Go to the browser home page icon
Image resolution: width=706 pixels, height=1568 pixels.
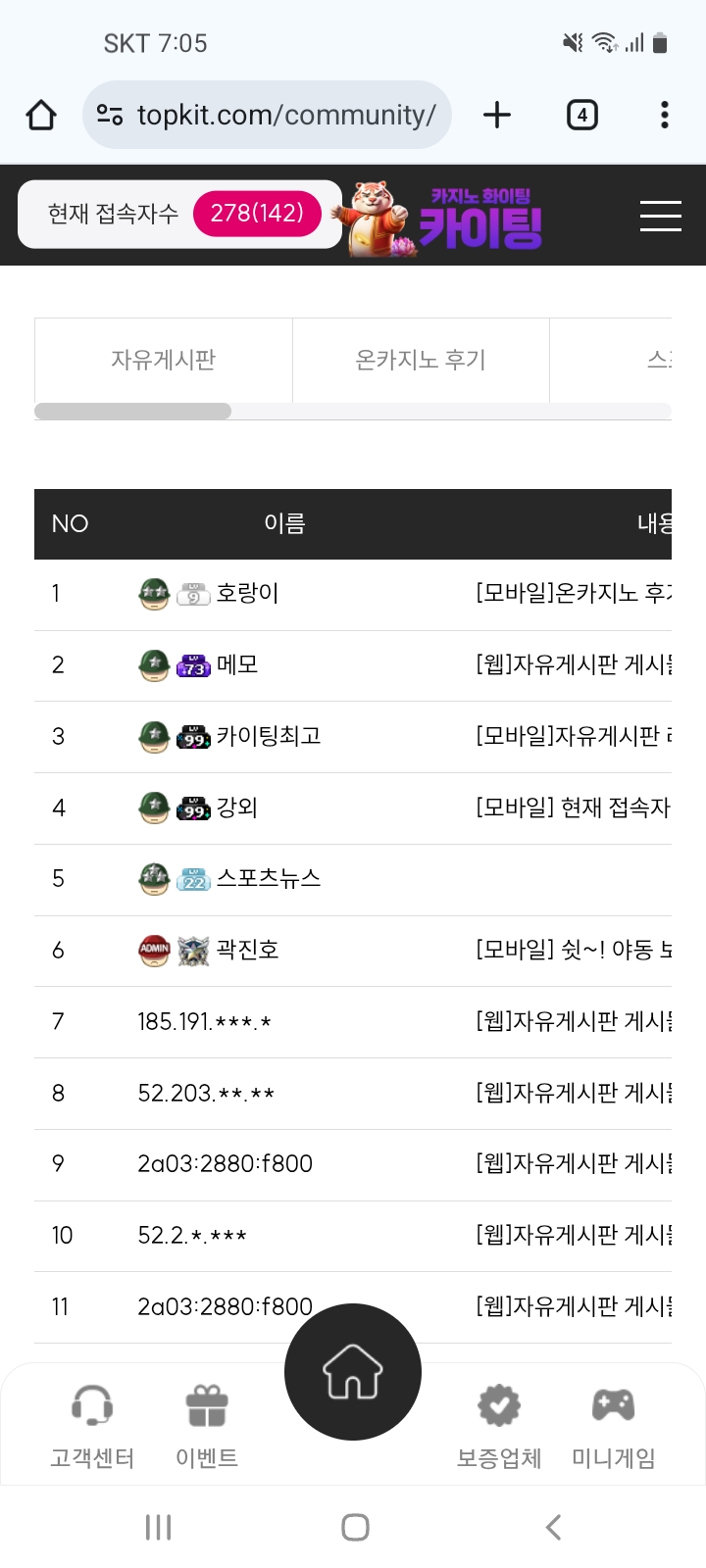(x=41, y=115)
